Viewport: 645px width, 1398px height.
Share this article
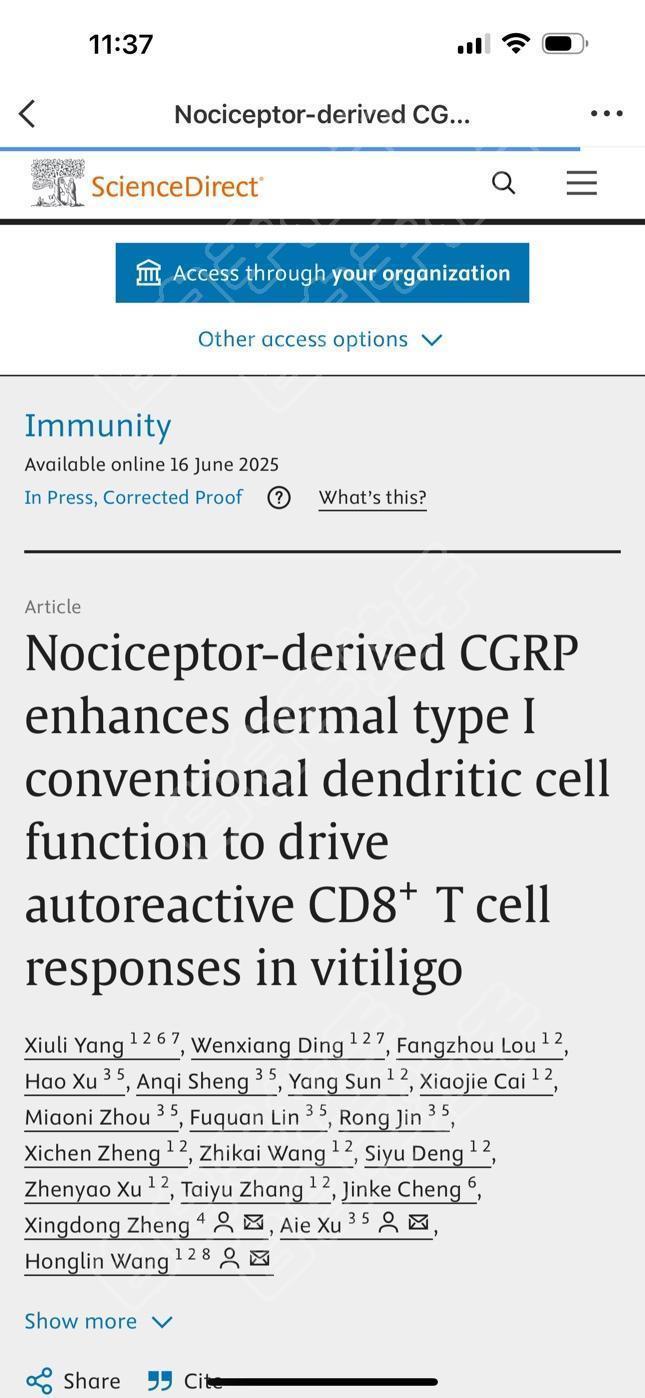[x=73, y=1381]
